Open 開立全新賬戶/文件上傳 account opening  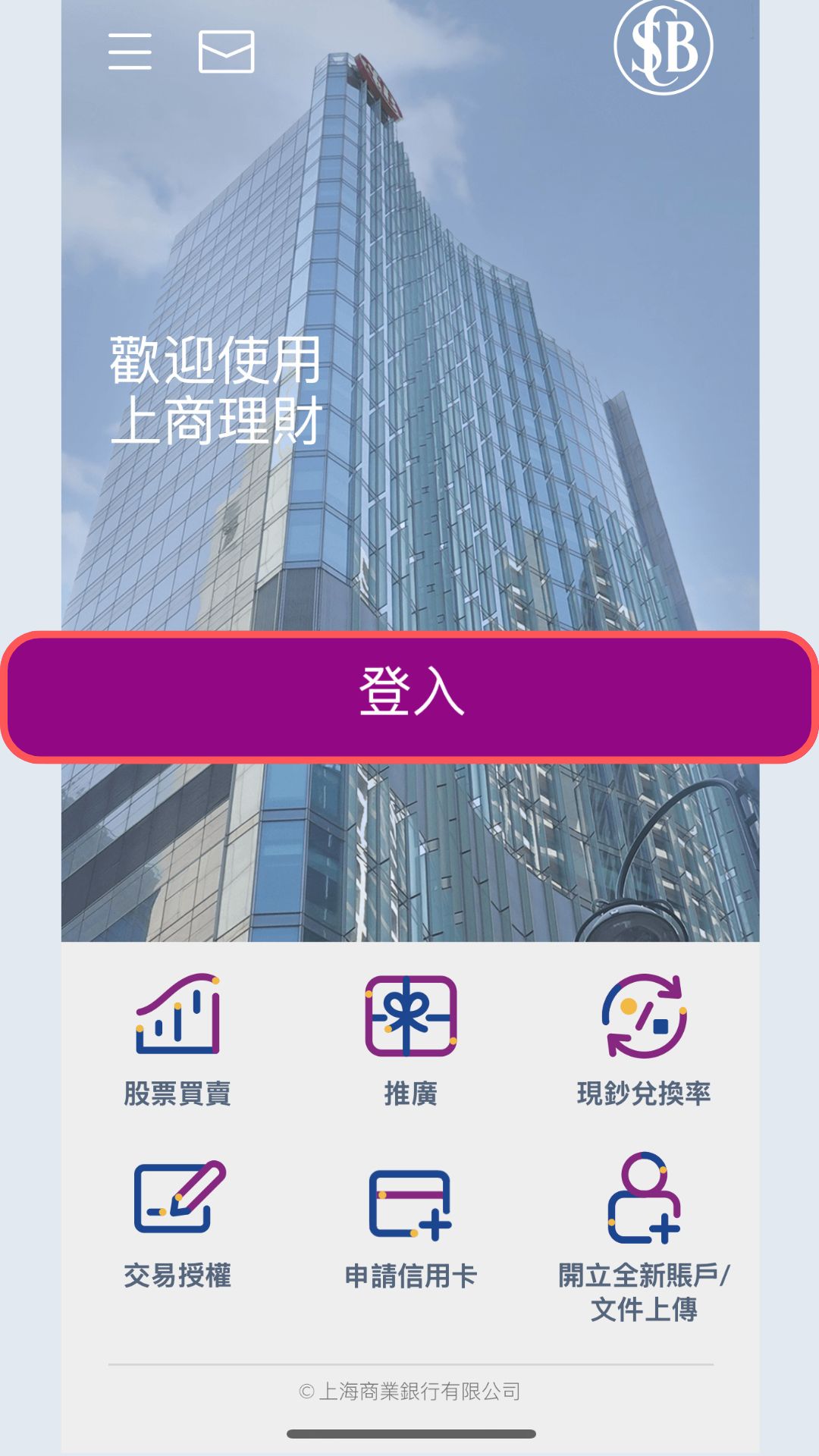tap(644, 1236)
